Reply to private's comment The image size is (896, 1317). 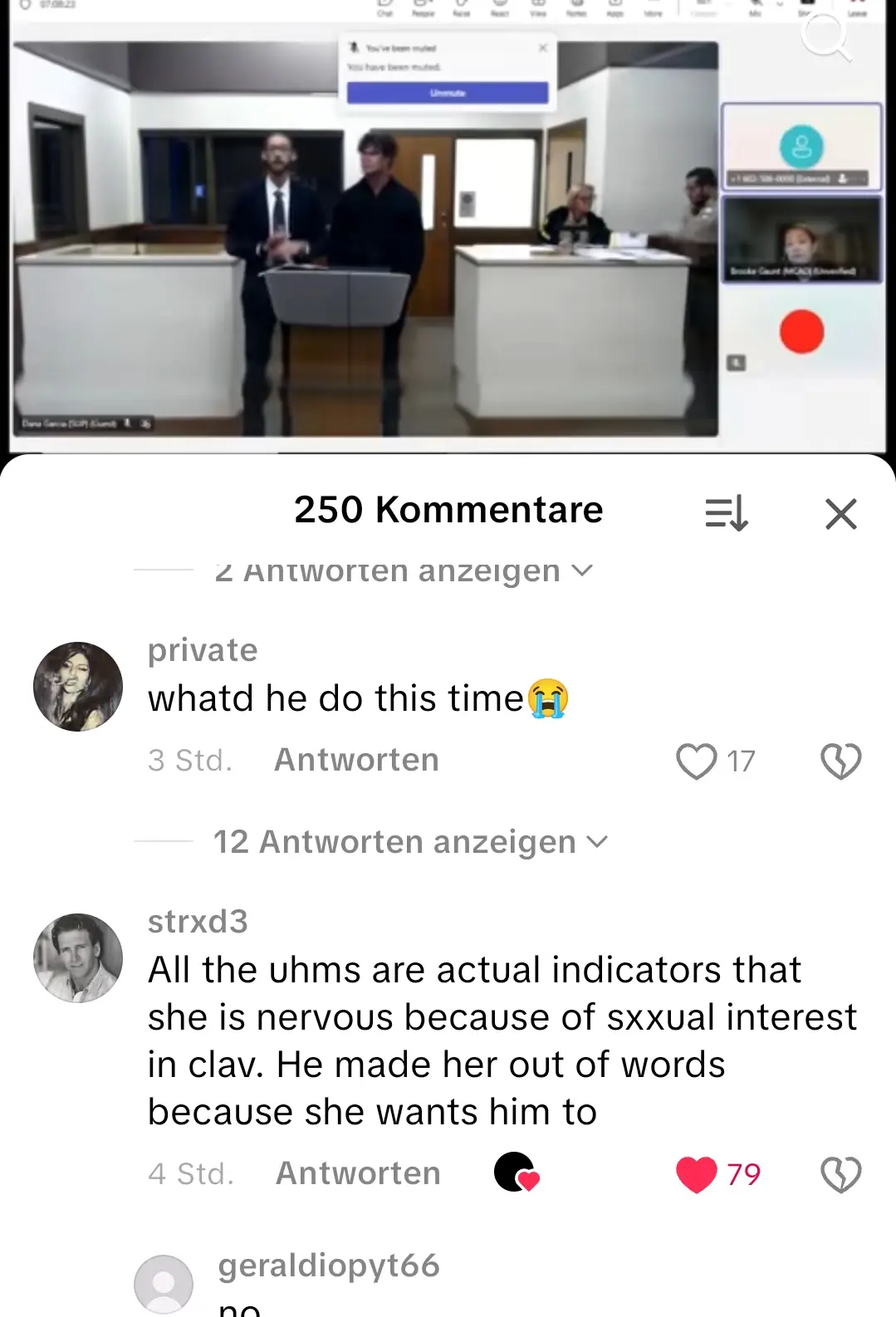click(356, 760)
